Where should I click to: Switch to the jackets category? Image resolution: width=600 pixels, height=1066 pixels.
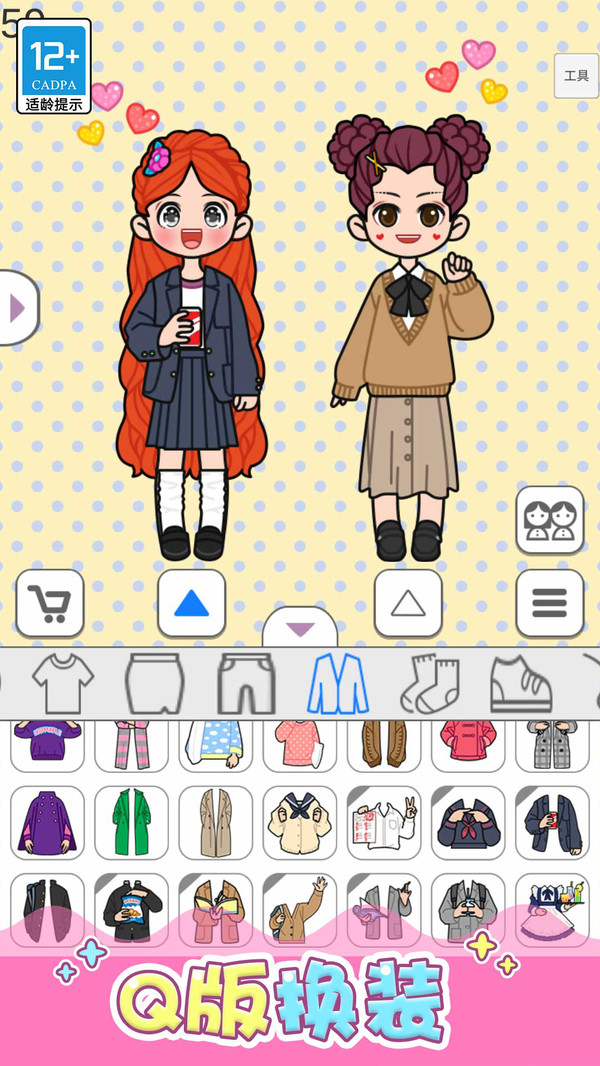(338, 683)
